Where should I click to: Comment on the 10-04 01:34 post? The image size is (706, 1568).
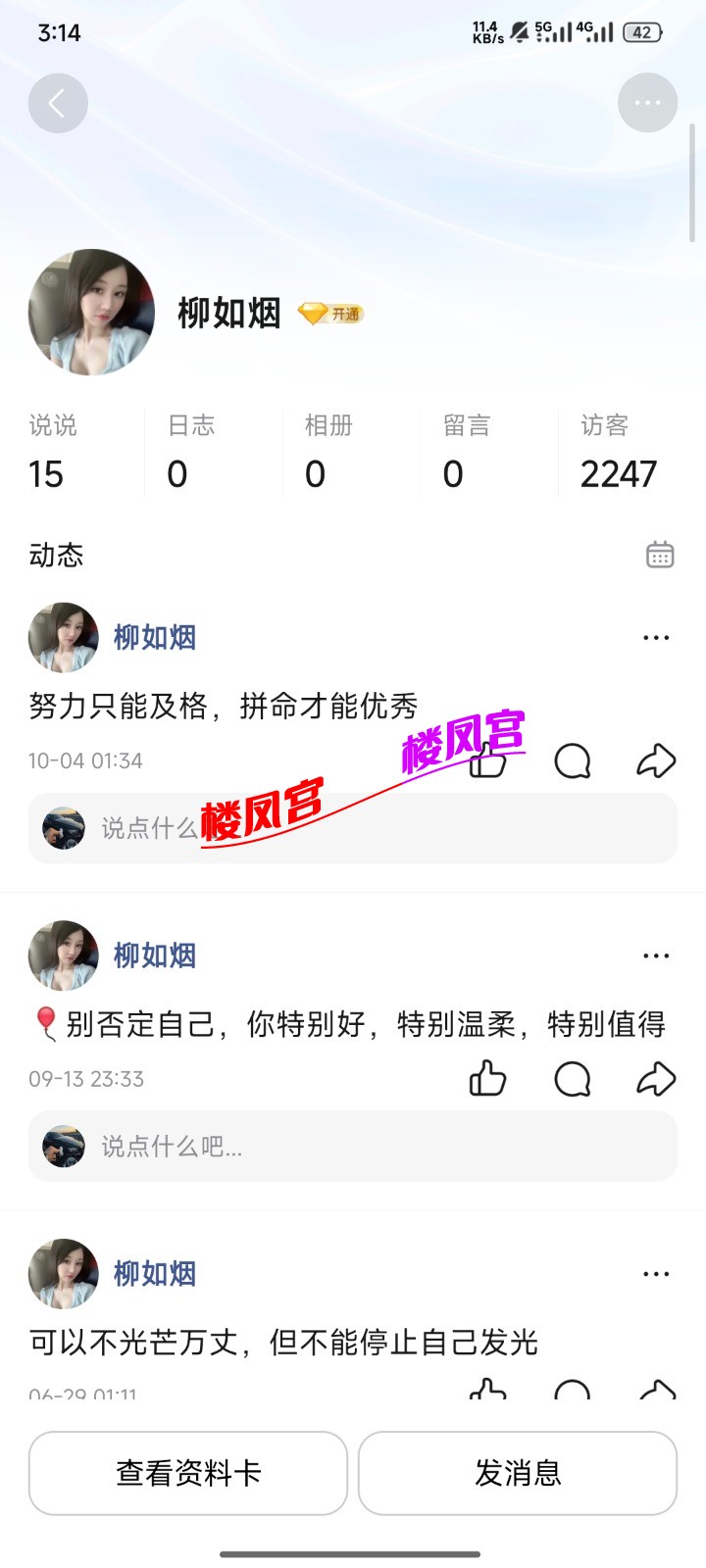click(573, 760)
